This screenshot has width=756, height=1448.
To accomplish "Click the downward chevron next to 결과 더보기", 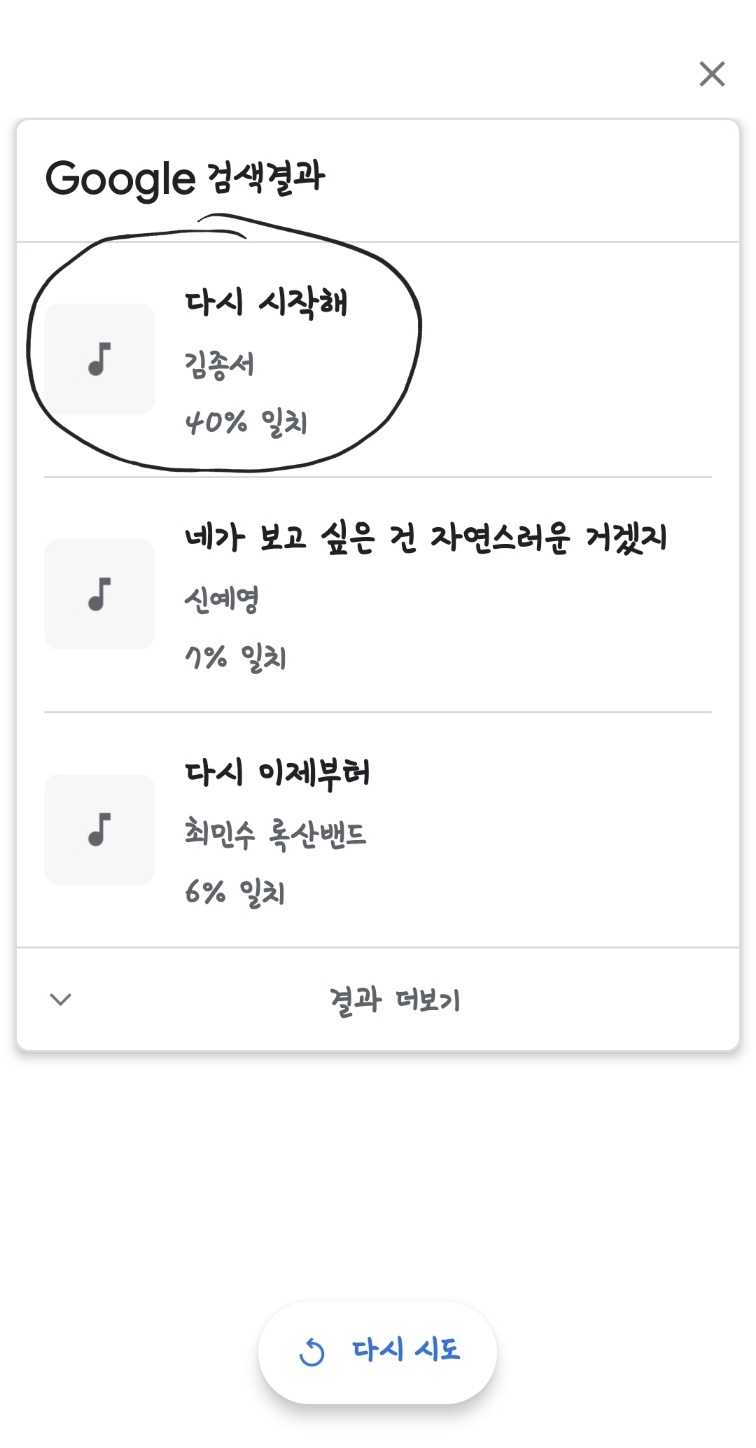I will tap(60, 997).
